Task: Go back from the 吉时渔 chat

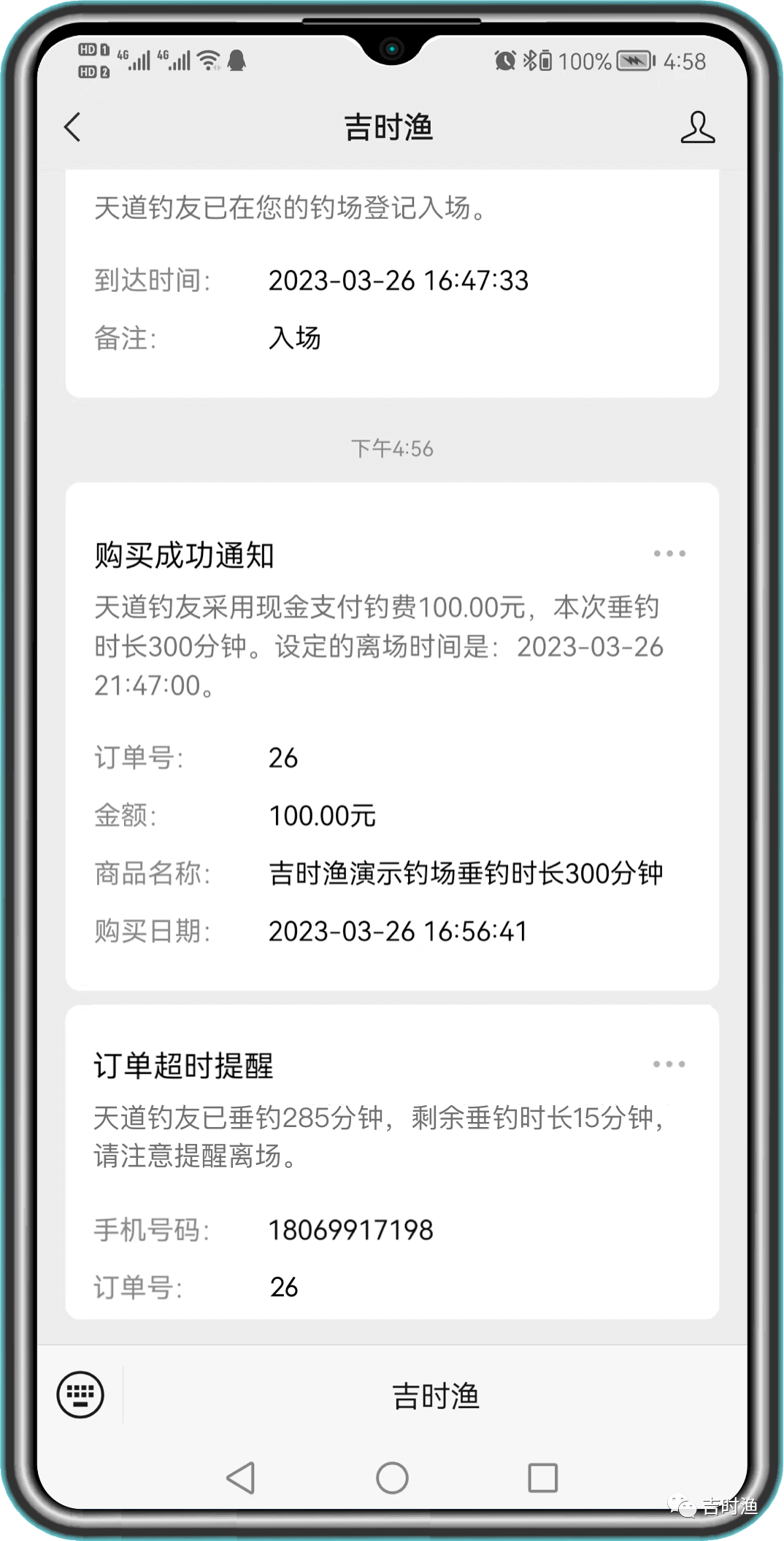Action: [x=72, y=128]
